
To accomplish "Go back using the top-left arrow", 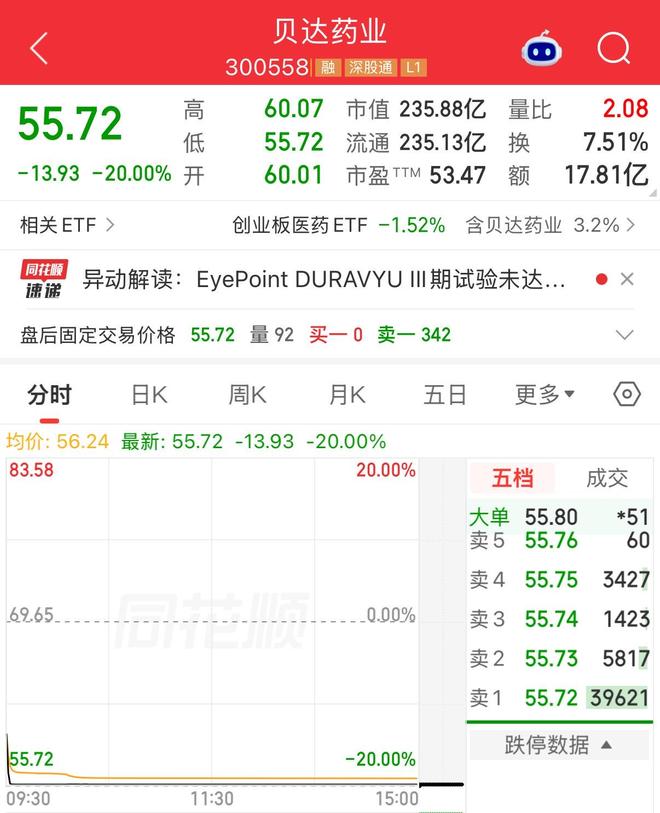I will [39, 48].
